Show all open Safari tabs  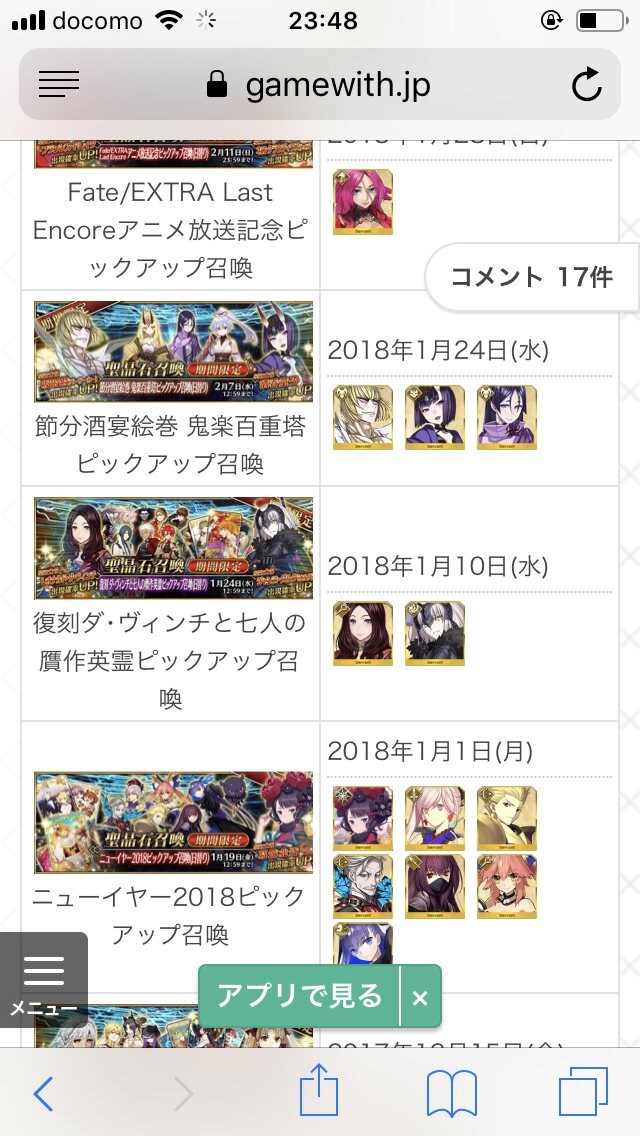pyautogui.click(x=584, y=1094)
